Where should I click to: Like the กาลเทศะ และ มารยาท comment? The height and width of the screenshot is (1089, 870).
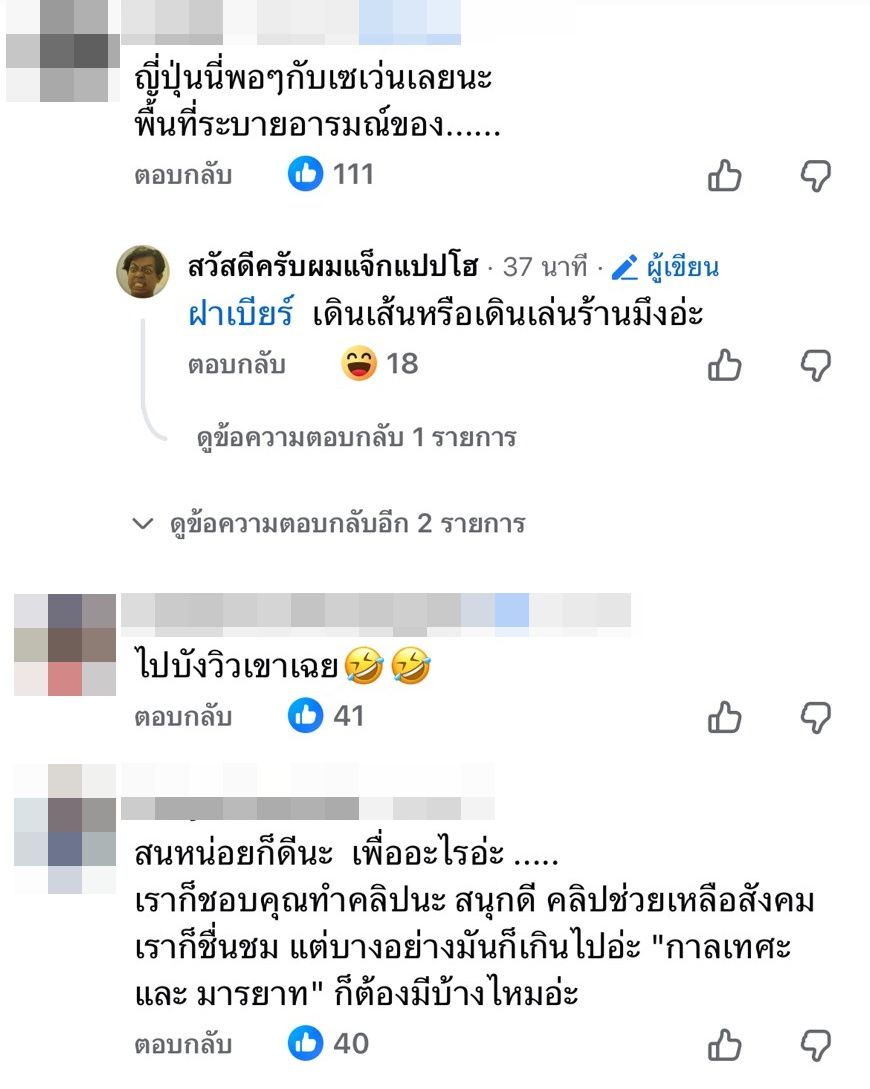click(725, 1046)
